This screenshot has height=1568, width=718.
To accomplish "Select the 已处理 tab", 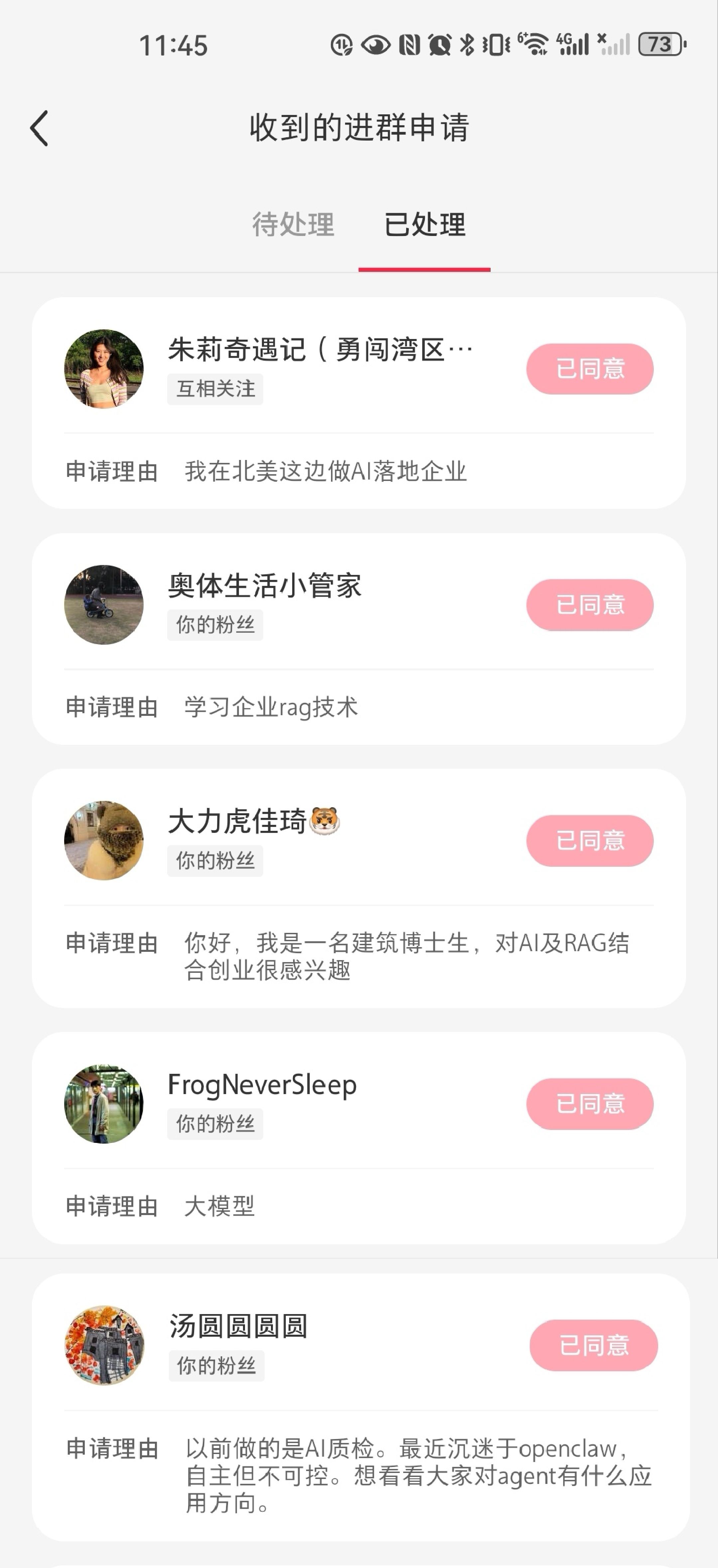I will tap(424, 225).
